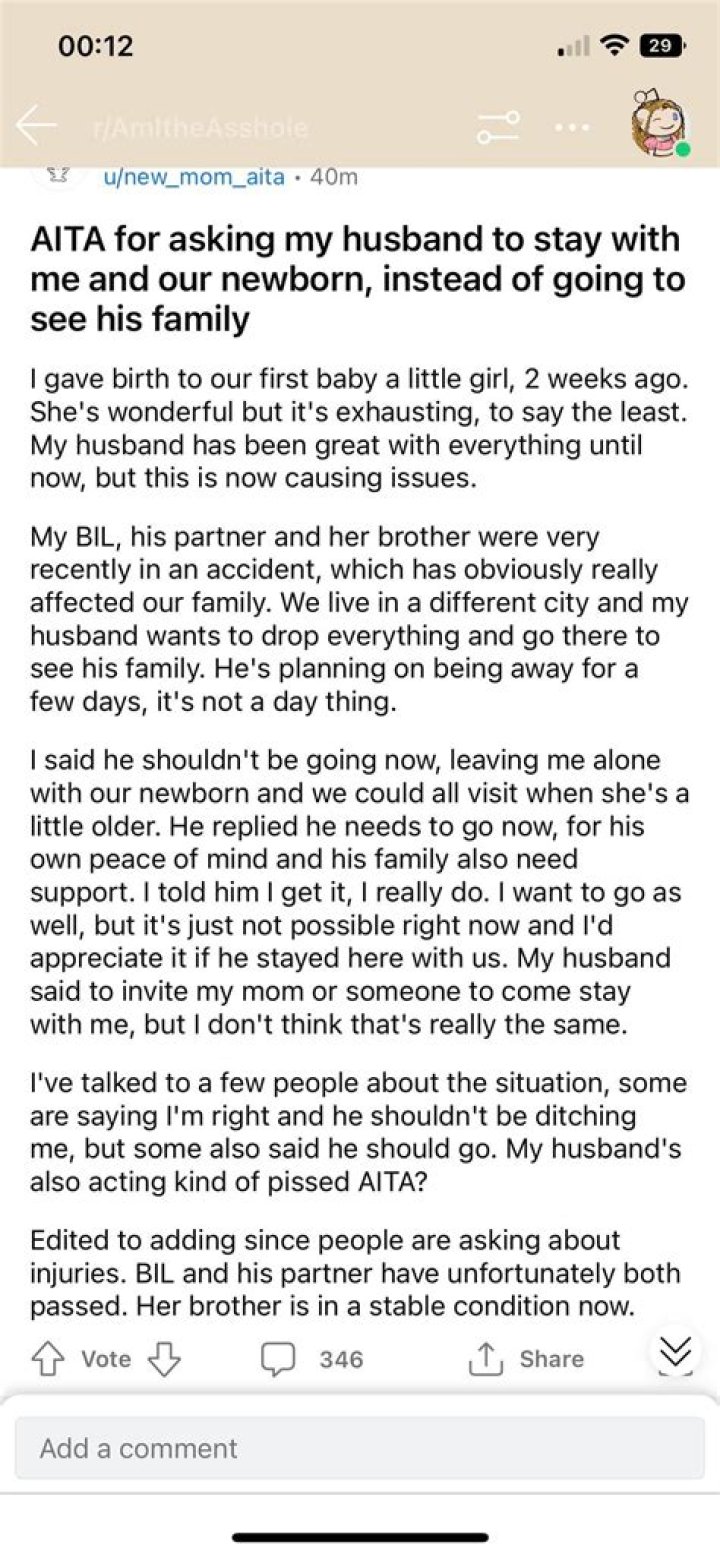The height and width of the screenshot is (1557, 720).
Task: Open the three-dot overflow menu
Action: click(573, 127)
